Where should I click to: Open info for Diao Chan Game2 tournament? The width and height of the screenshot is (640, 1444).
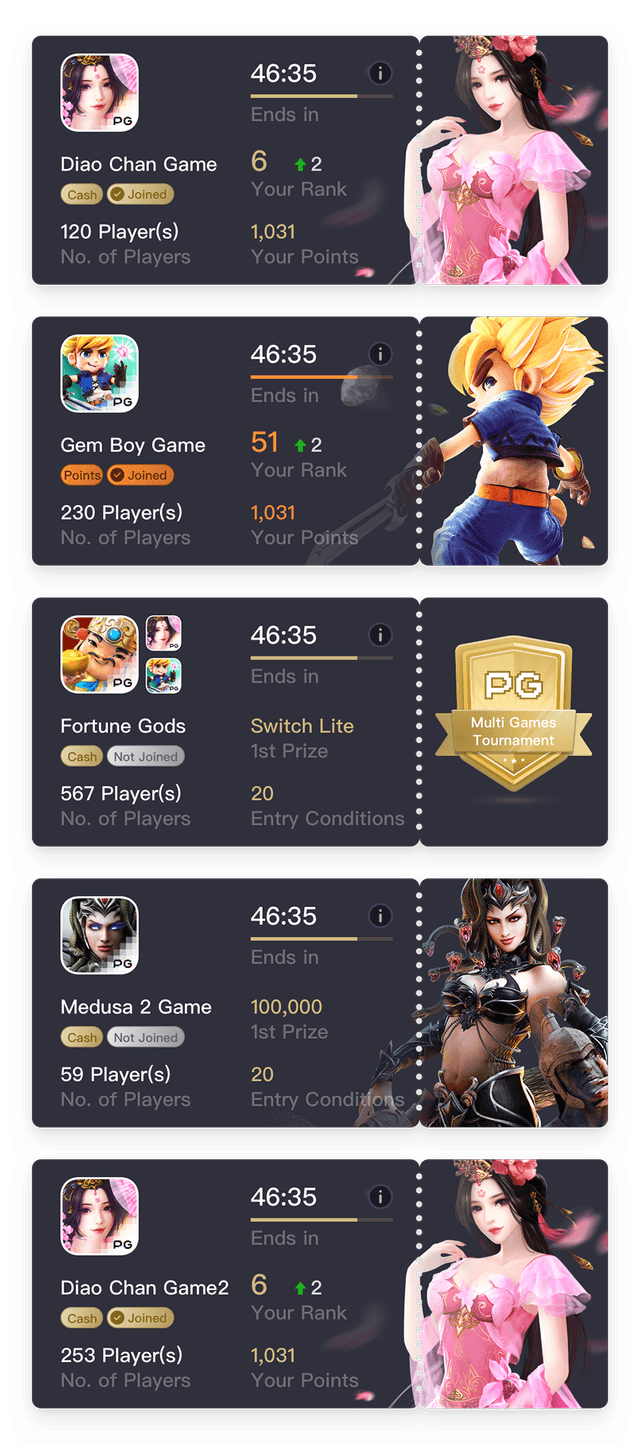(x=380, y=1197)
